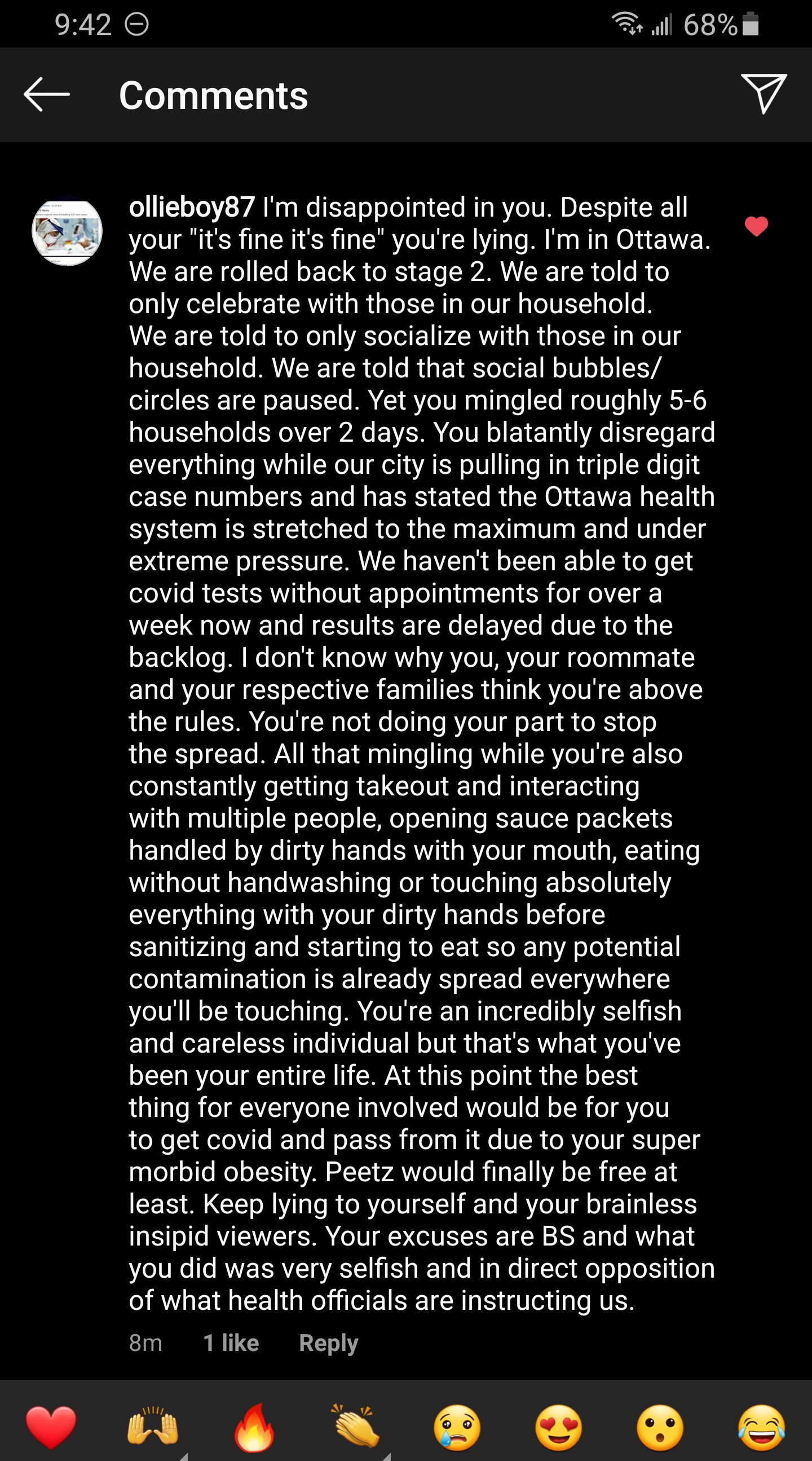Insert the red heart emoji
Image resolution: width=812 pixels, height=1461 pixels.
(x=51, y=1427)
